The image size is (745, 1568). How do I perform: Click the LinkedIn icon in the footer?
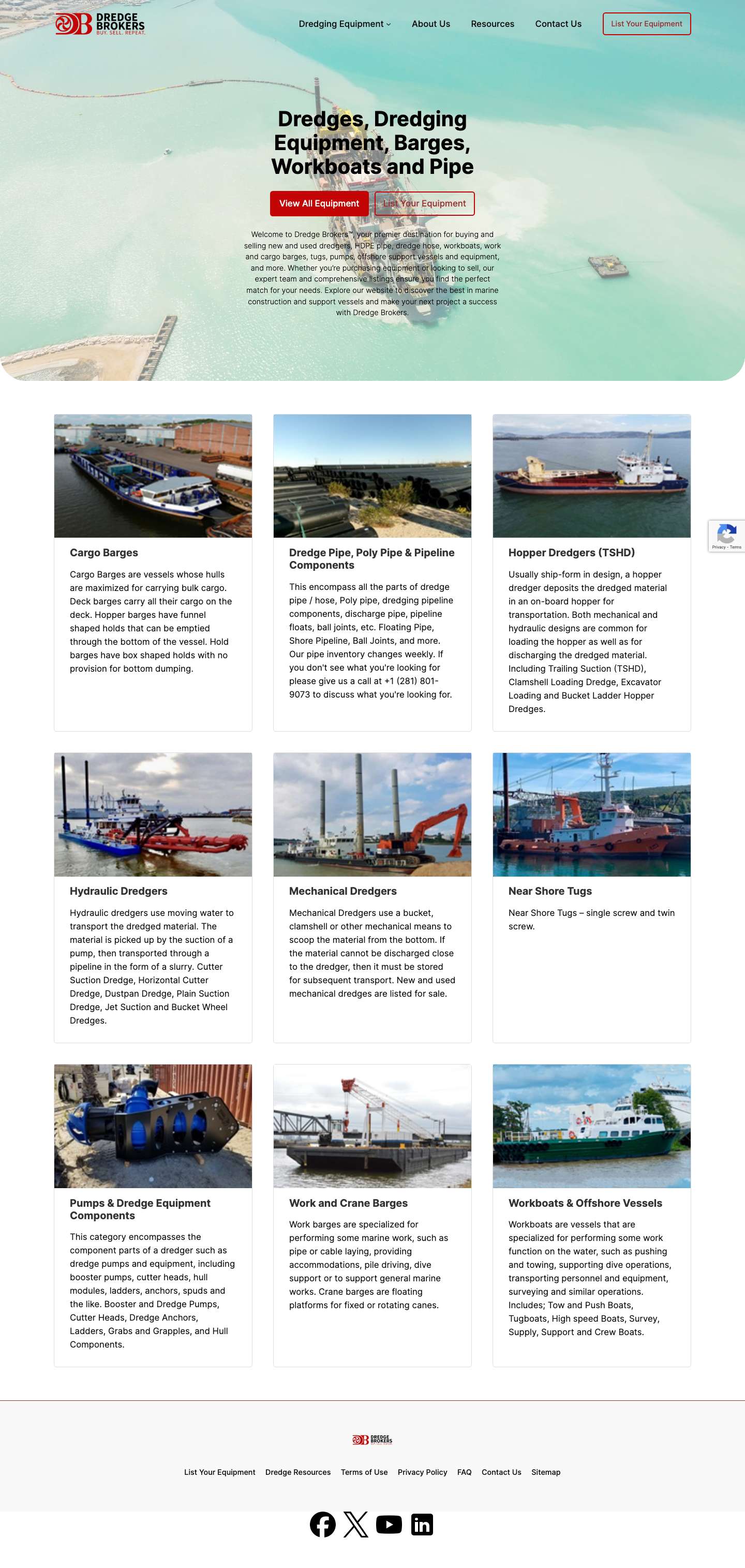(422, 1525)
